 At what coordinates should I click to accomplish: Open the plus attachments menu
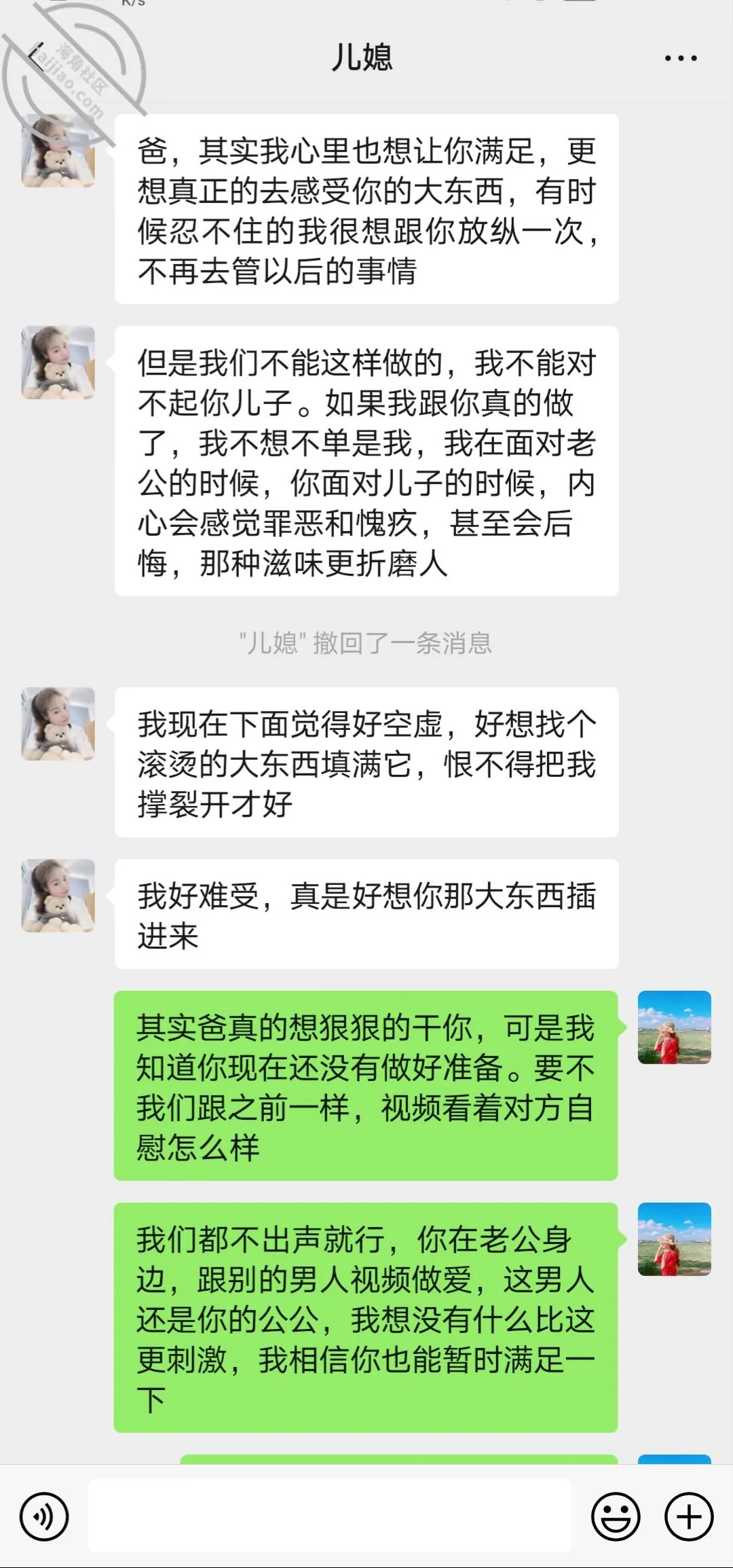(x=689, y=1516)
